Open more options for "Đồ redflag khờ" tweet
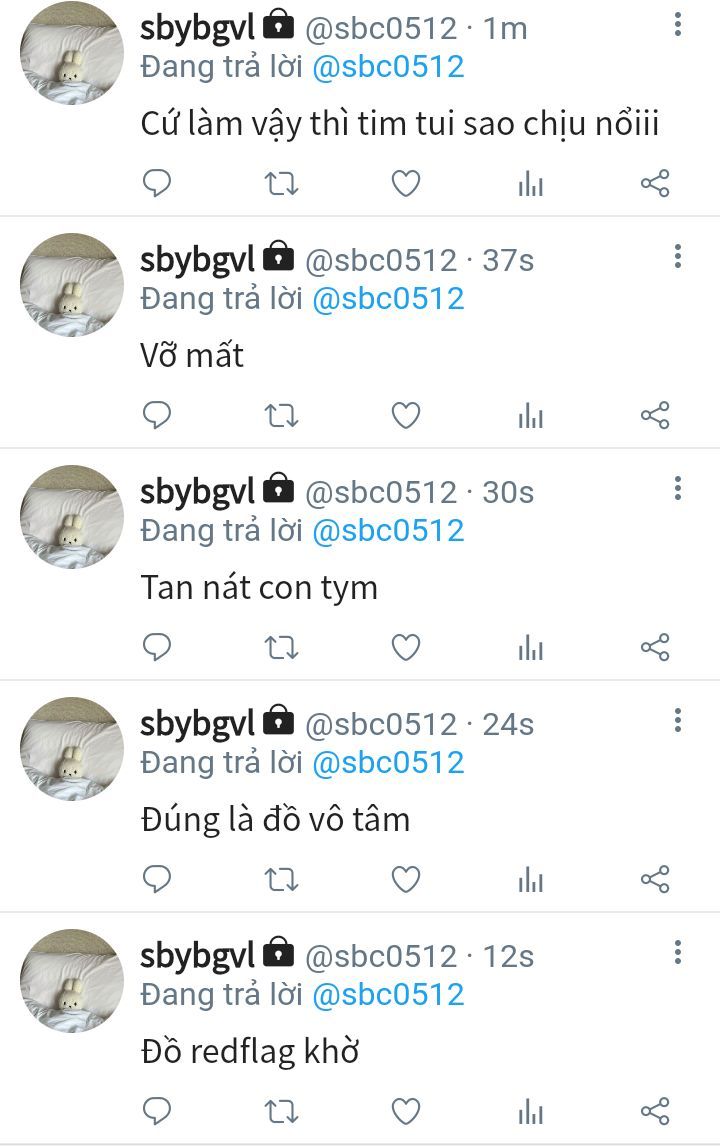The image size is (720, 1147). (x=678, y=952)
